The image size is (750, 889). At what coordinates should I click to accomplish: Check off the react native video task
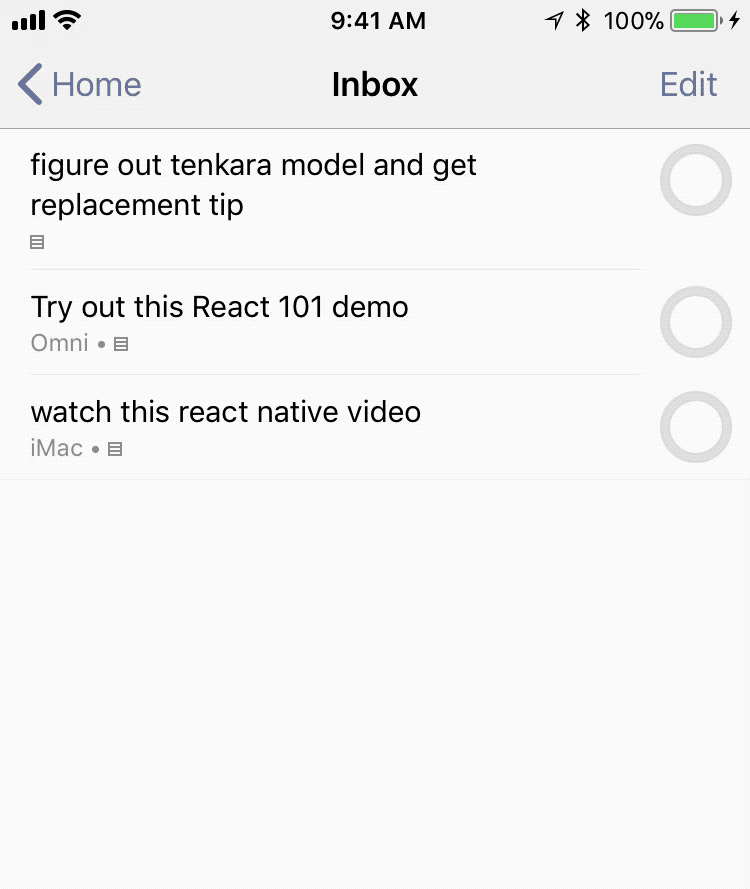coord(696,427)
